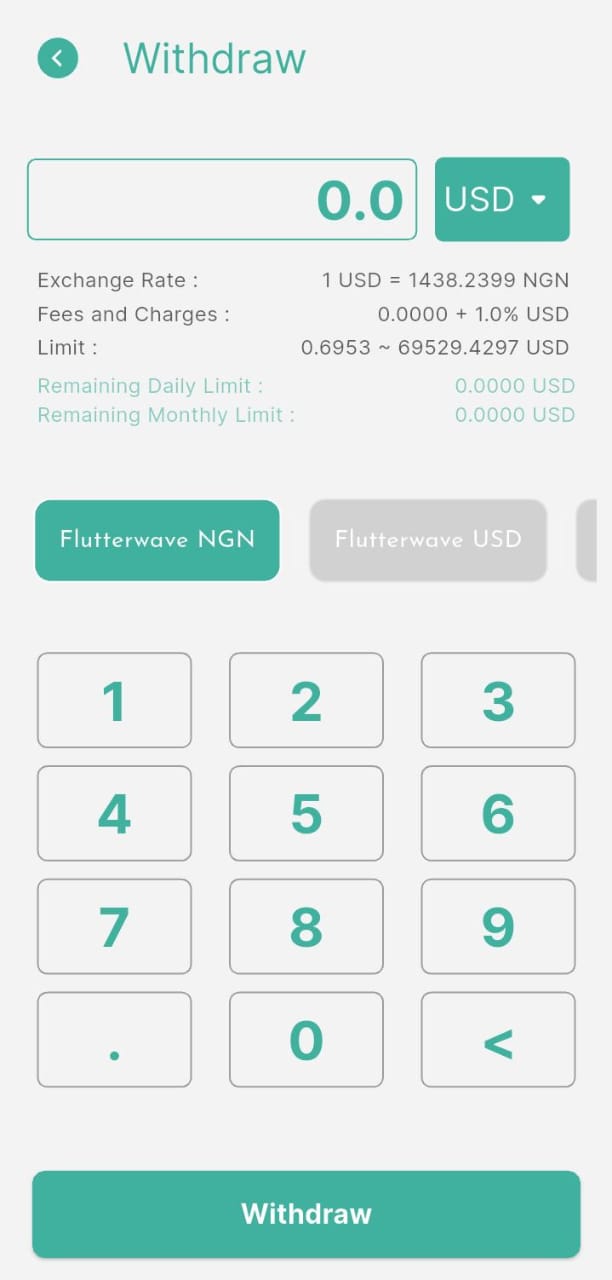Enter digit 6 on the keypad
The height and width of the screenshot is (1280, 612).
[x=498, y=813]
